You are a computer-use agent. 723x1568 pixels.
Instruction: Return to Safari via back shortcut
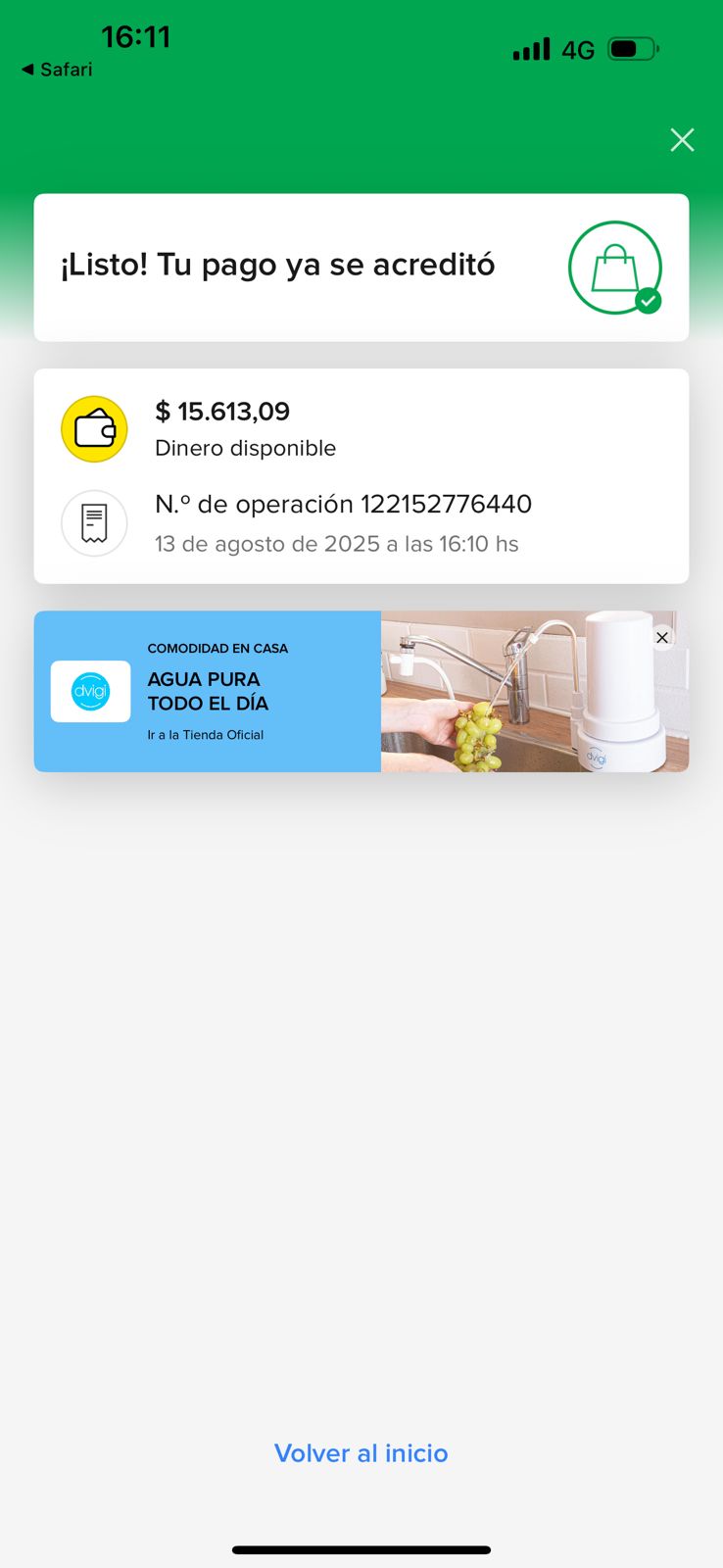[57, 70]
